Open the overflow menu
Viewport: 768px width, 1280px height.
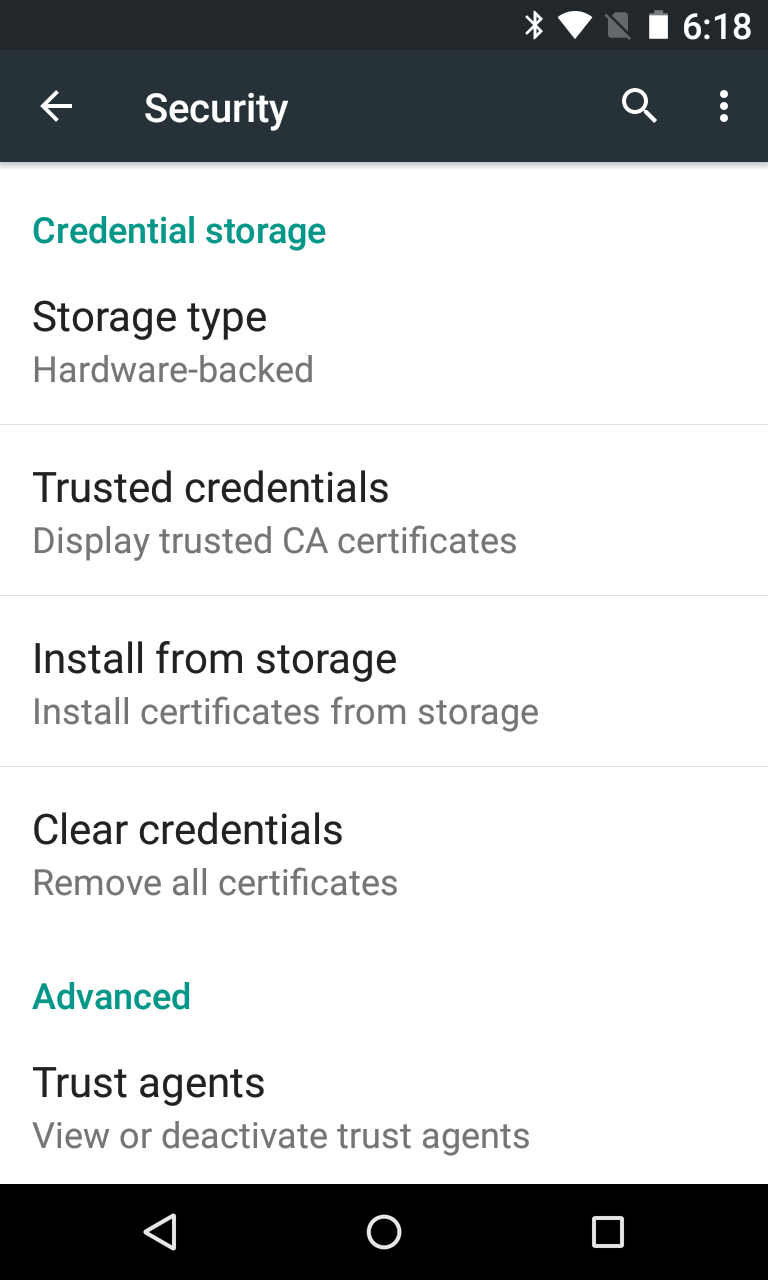point(723,106)
